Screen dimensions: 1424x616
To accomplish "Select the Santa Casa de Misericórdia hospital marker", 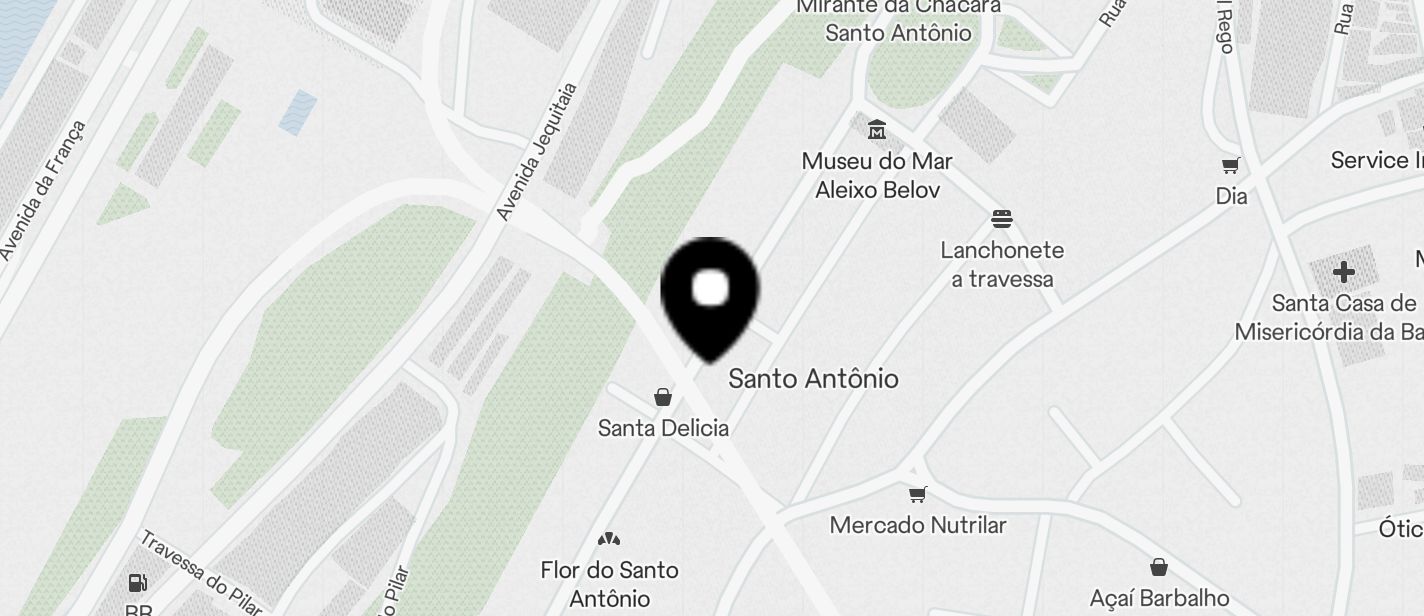I will (1343, 271).
